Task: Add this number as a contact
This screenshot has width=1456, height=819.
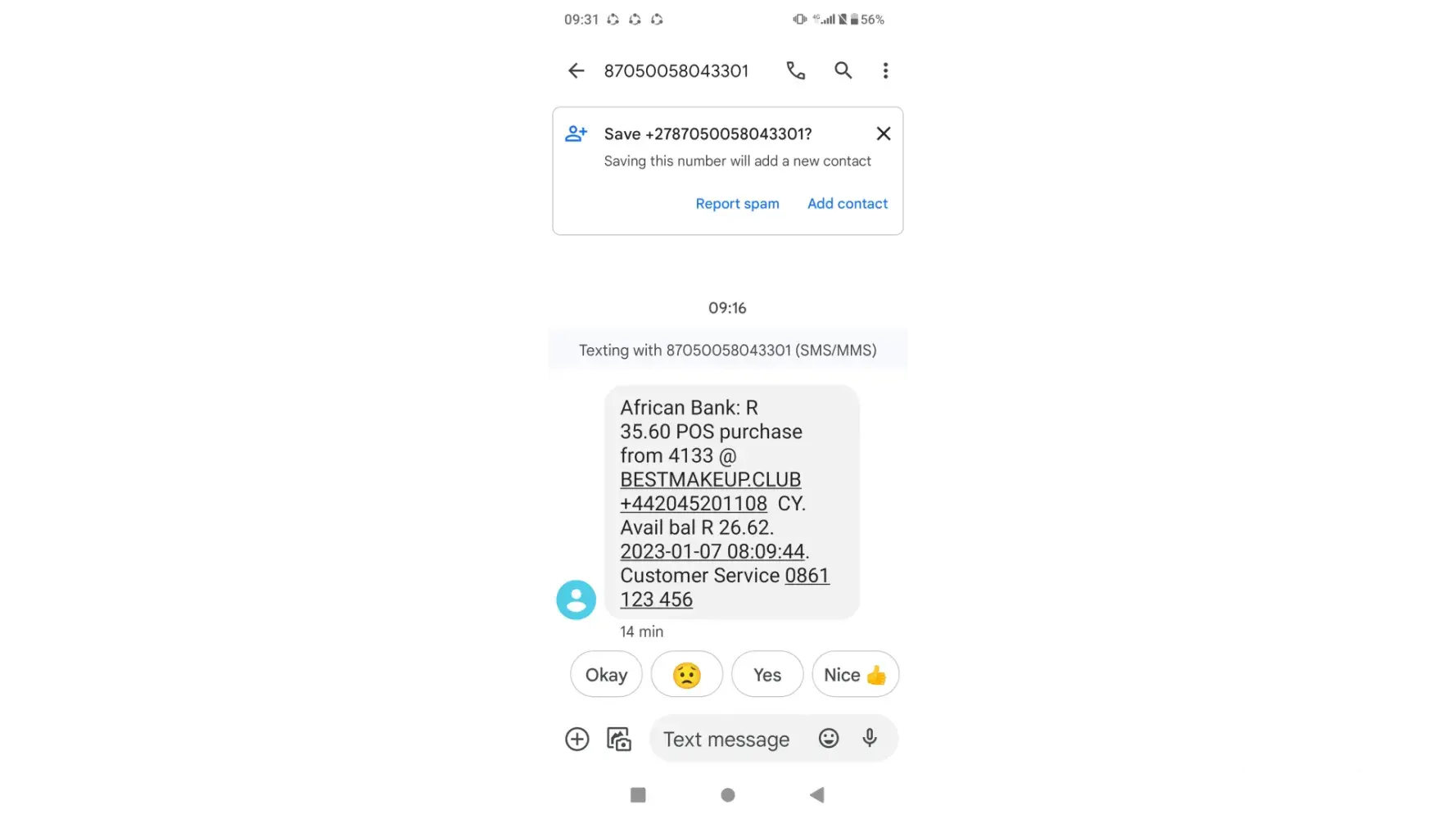Action: [847, 204]
